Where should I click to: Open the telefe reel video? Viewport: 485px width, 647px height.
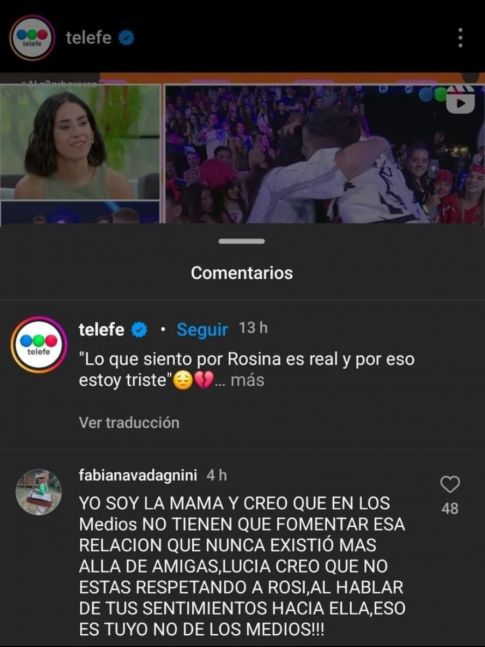[242, 149]
